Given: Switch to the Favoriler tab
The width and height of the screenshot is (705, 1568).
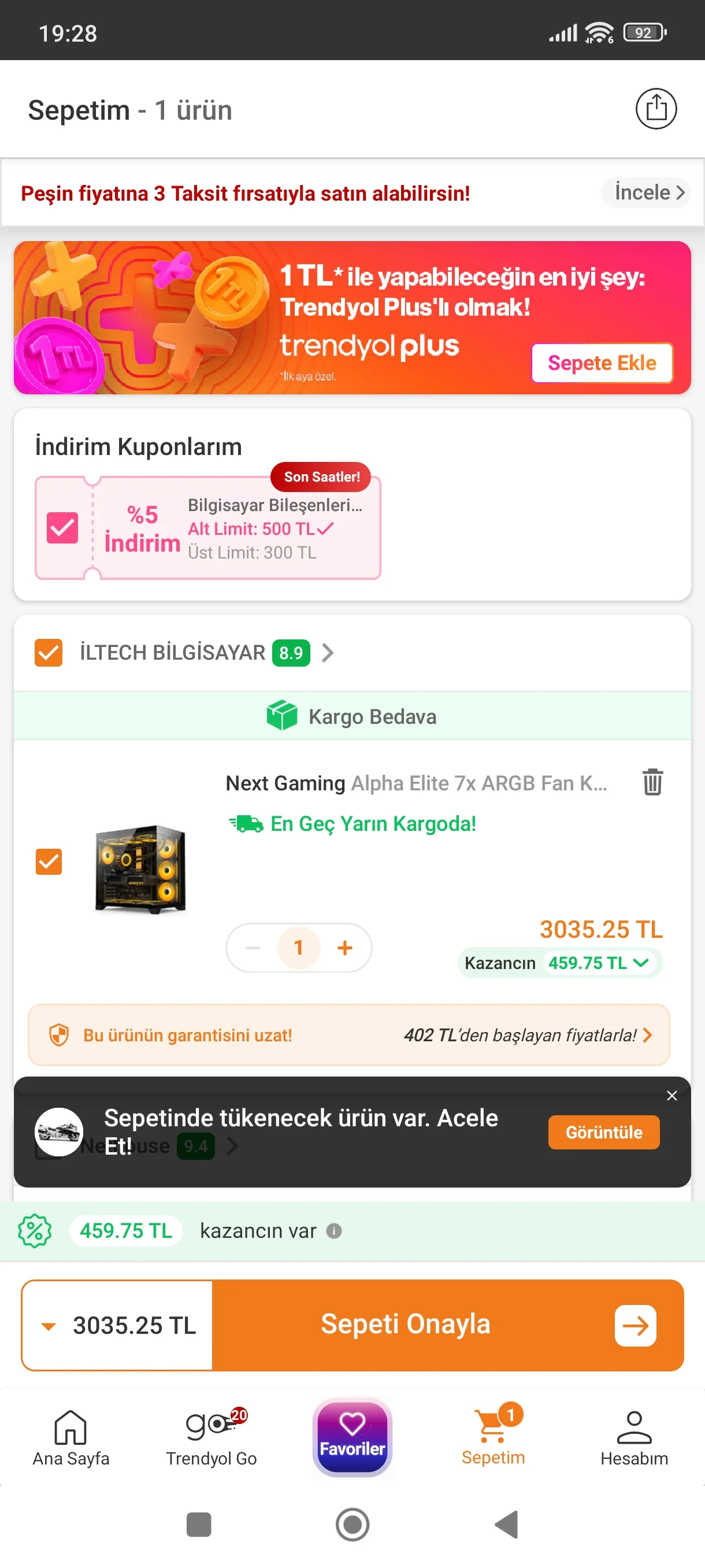Looking at the screenshot, I should click(352, 1437).
